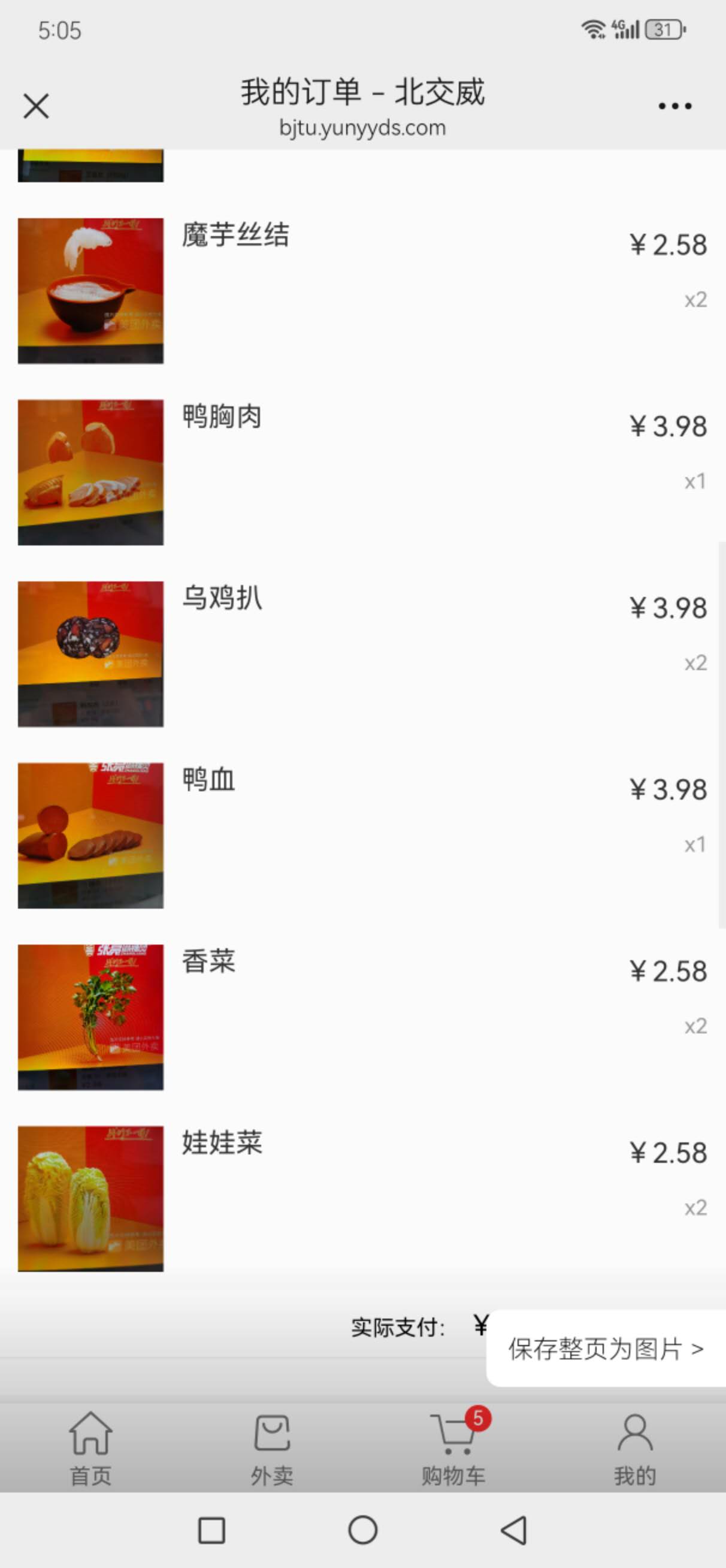View the 乌鸡扒 item
Image resolution: width=726 pixels, height=1568 pixels.
click(362, 654)
